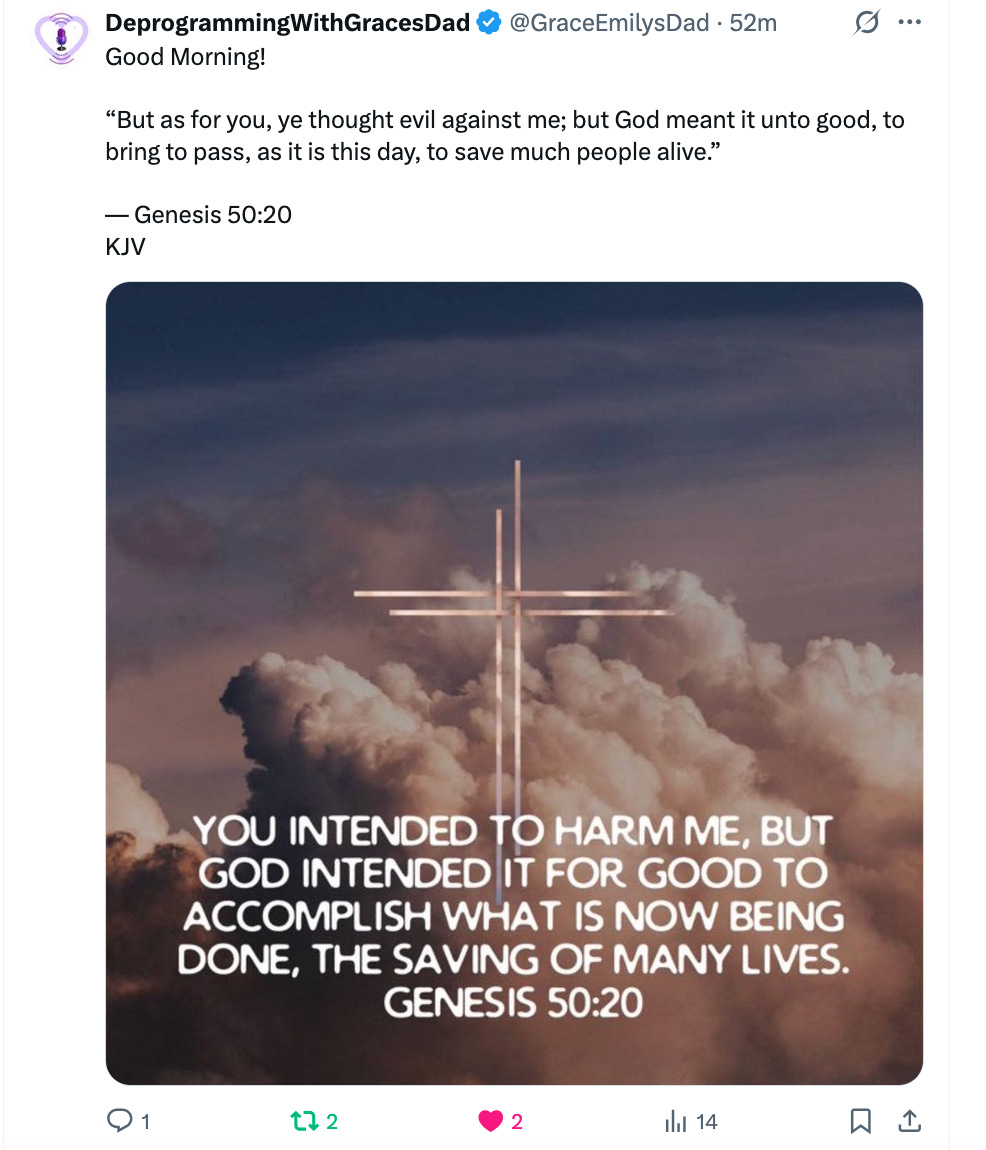Screen dimensions: 986x1150
Task: View the post's analytics with 14 views
Action: (676, 1122)
